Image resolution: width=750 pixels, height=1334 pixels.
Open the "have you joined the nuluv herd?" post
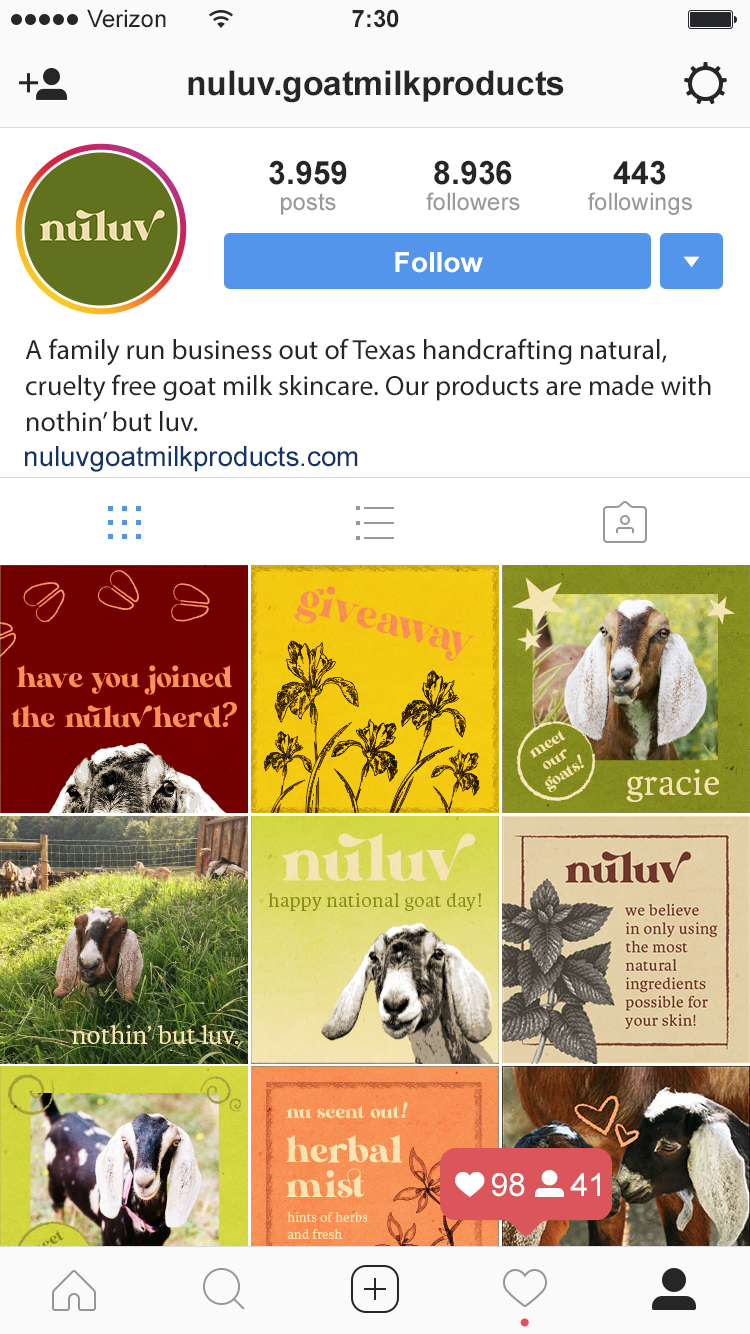[x=124, y=689]
